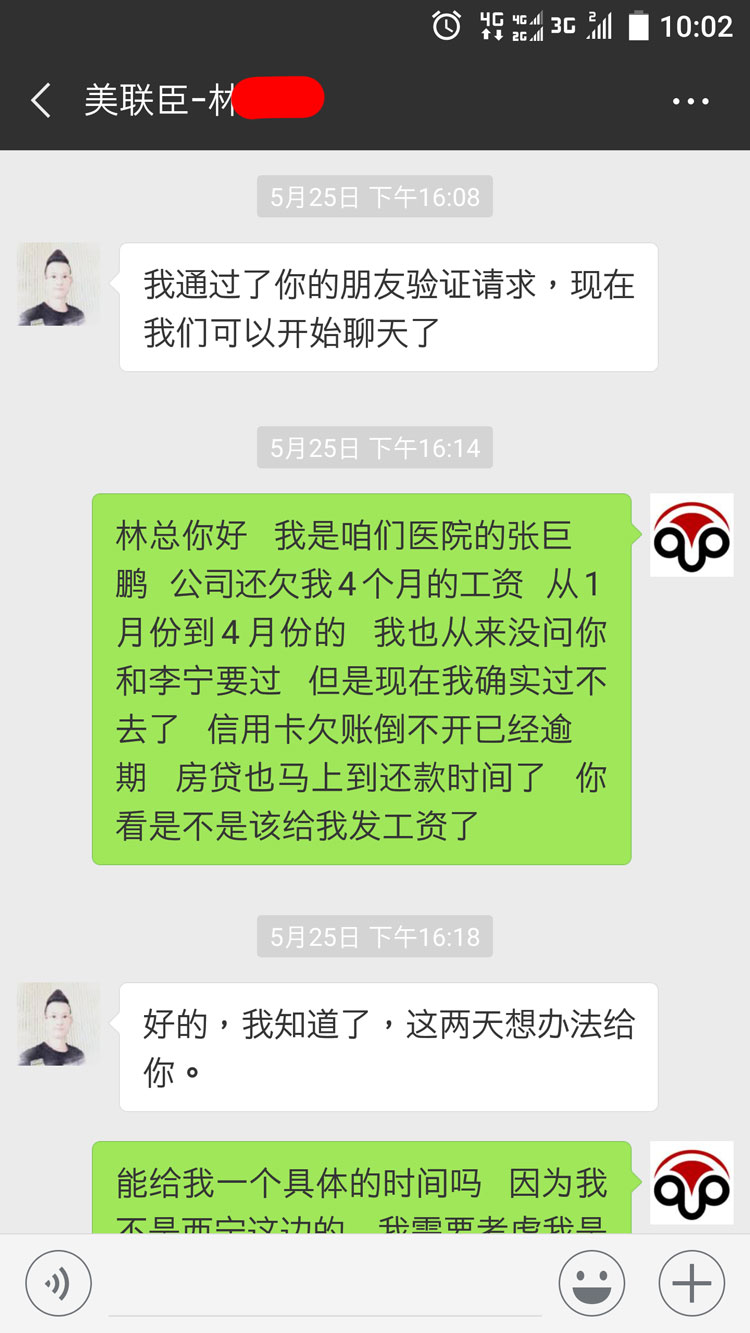
Task: Tap the message text input field
Action: click(325, 1285)
